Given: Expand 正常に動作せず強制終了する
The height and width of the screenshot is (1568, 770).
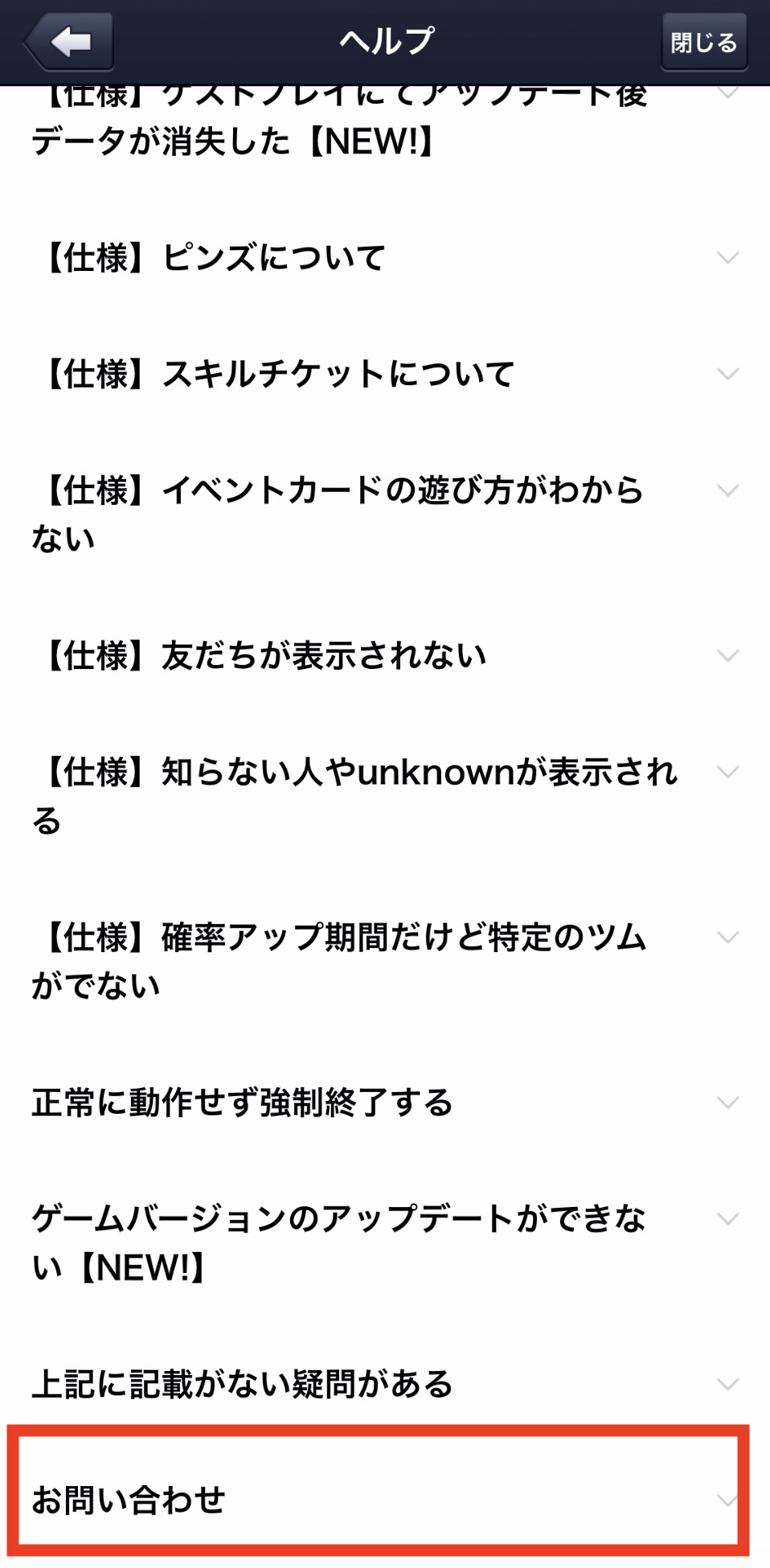Looking at the screenshot, I should (x=384, y=1102).
